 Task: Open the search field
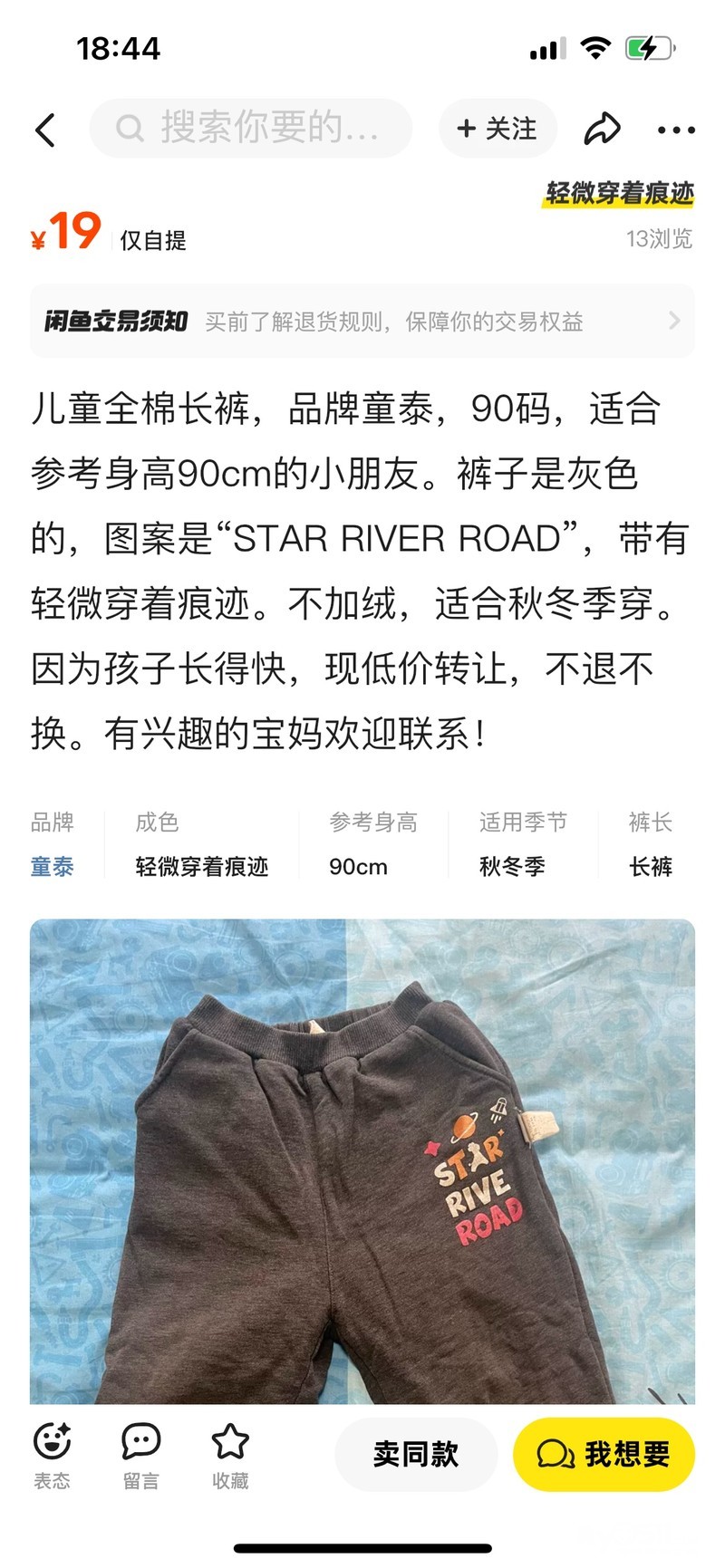[x=251, y=129]
